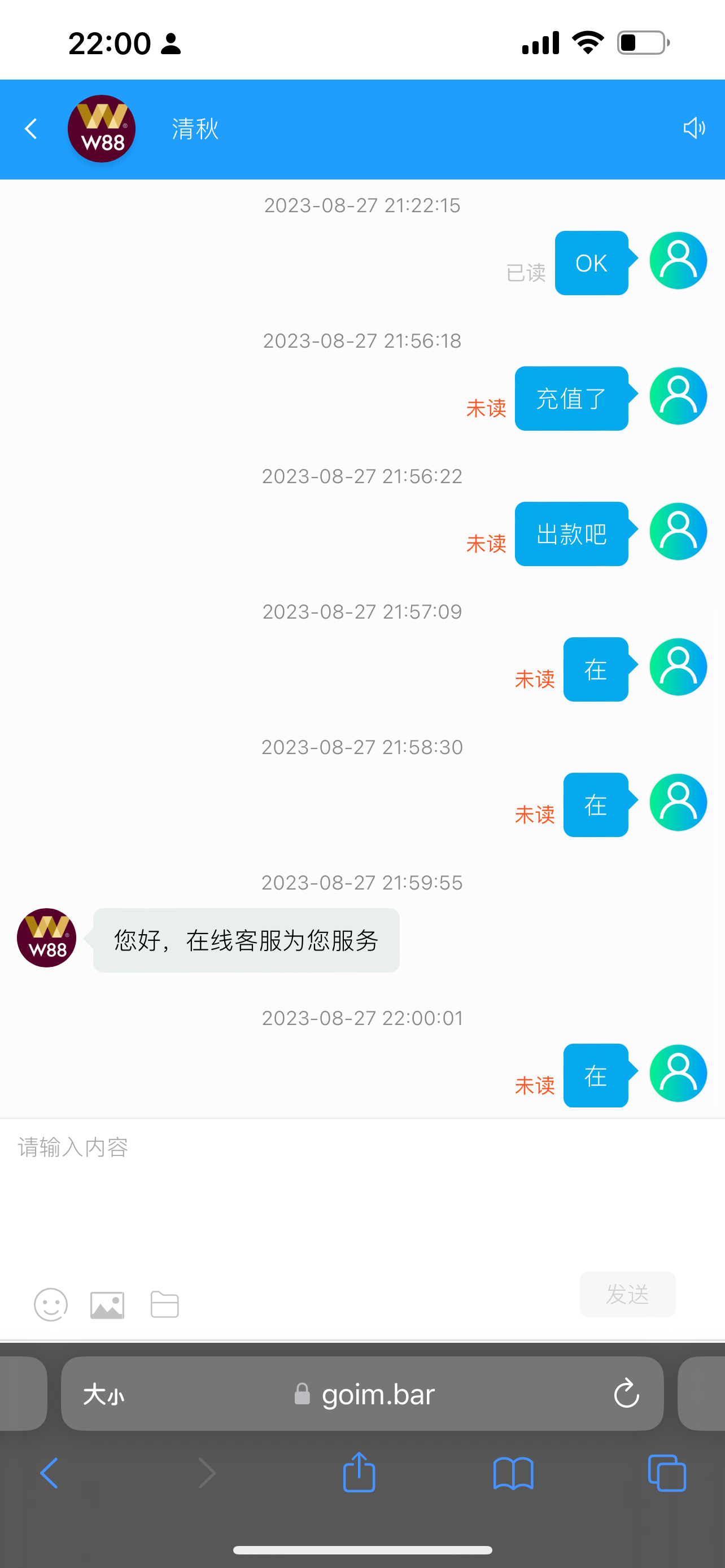Tap the lock icon in the address bar
Image resolution: width=725 pixels, height=1568 pixels.
click(x=302, y=1394)
